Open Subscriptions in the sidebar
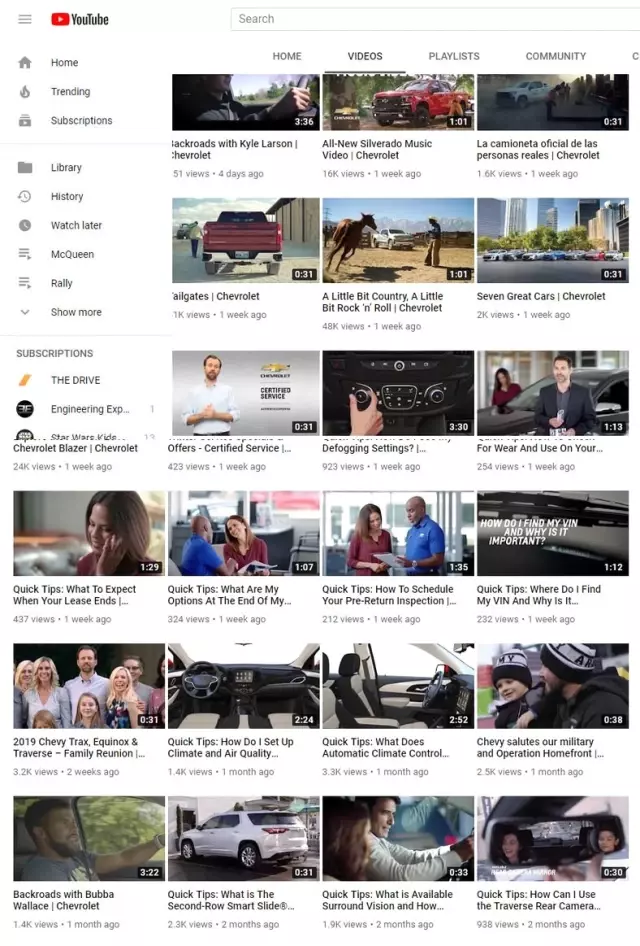This screenshot has height=946, width=640. click(81, 121)
